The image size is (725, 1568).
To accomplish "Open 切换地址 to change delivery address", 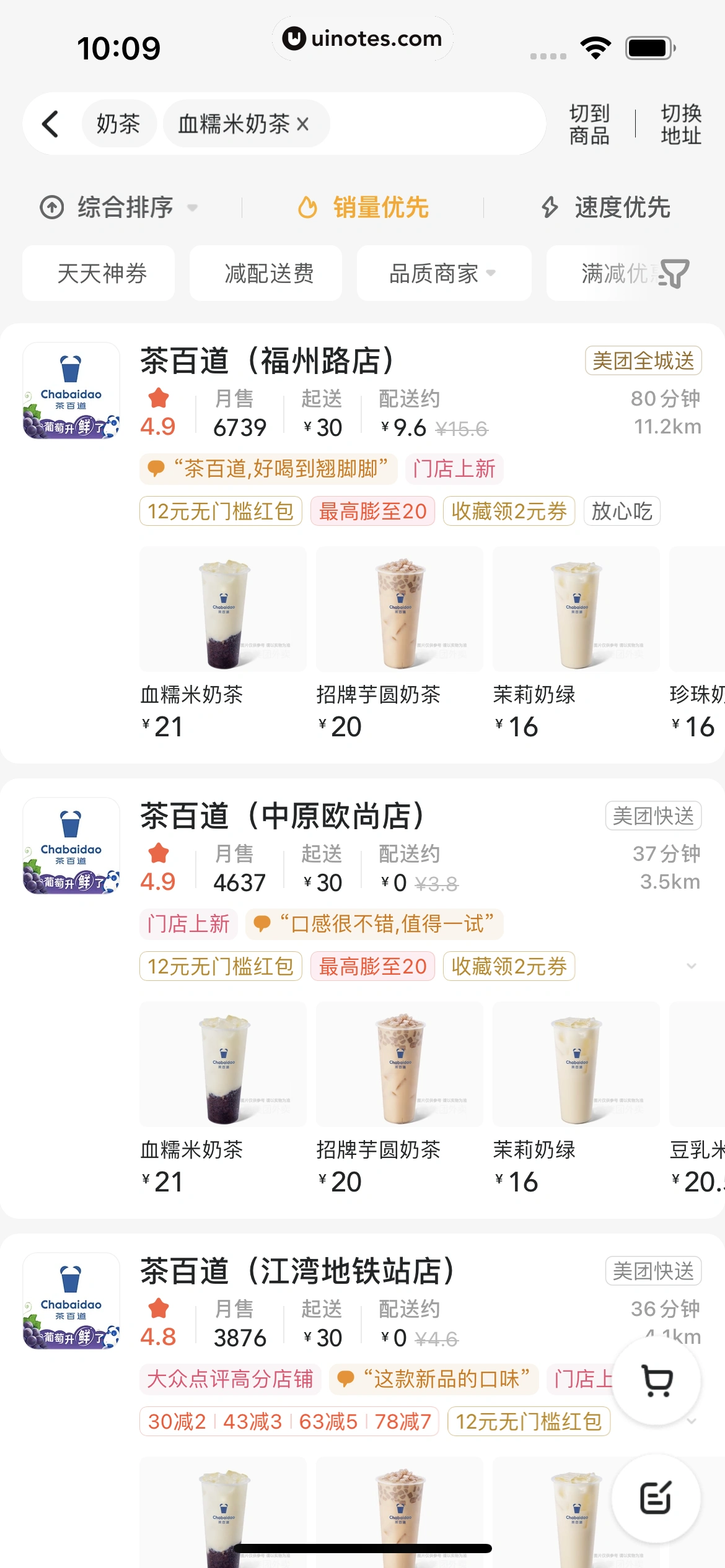I will coord(680,124).
